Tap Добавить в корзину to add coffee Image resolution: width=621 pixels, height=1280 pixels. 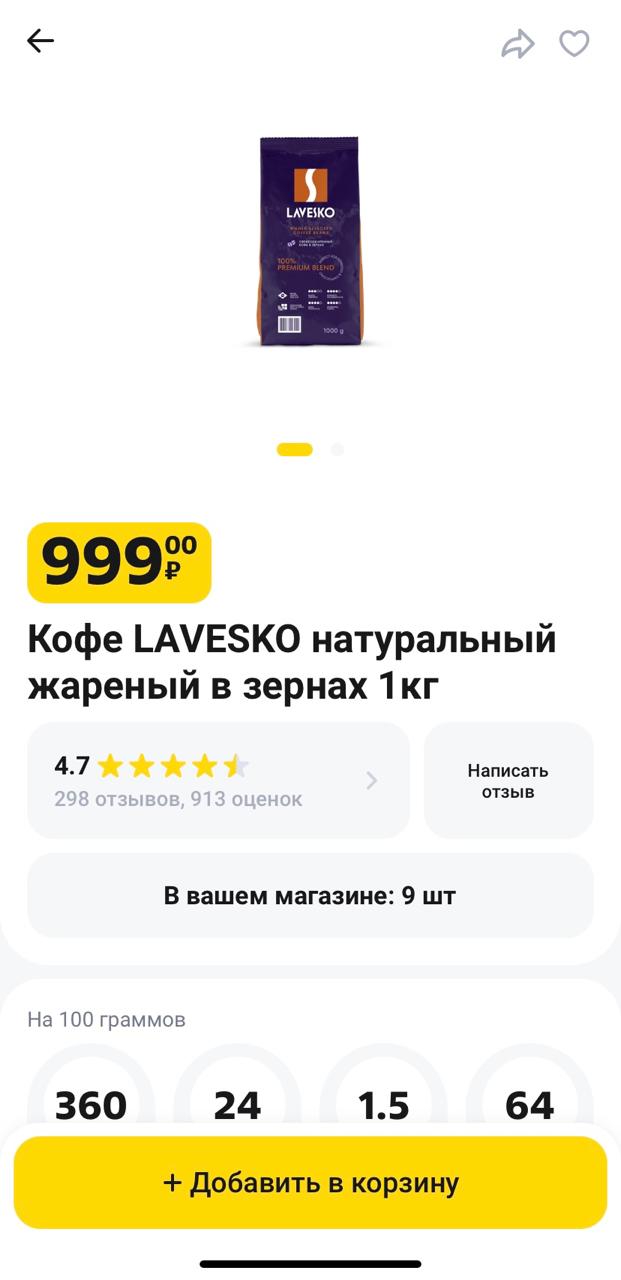[x=310, y=1183]
